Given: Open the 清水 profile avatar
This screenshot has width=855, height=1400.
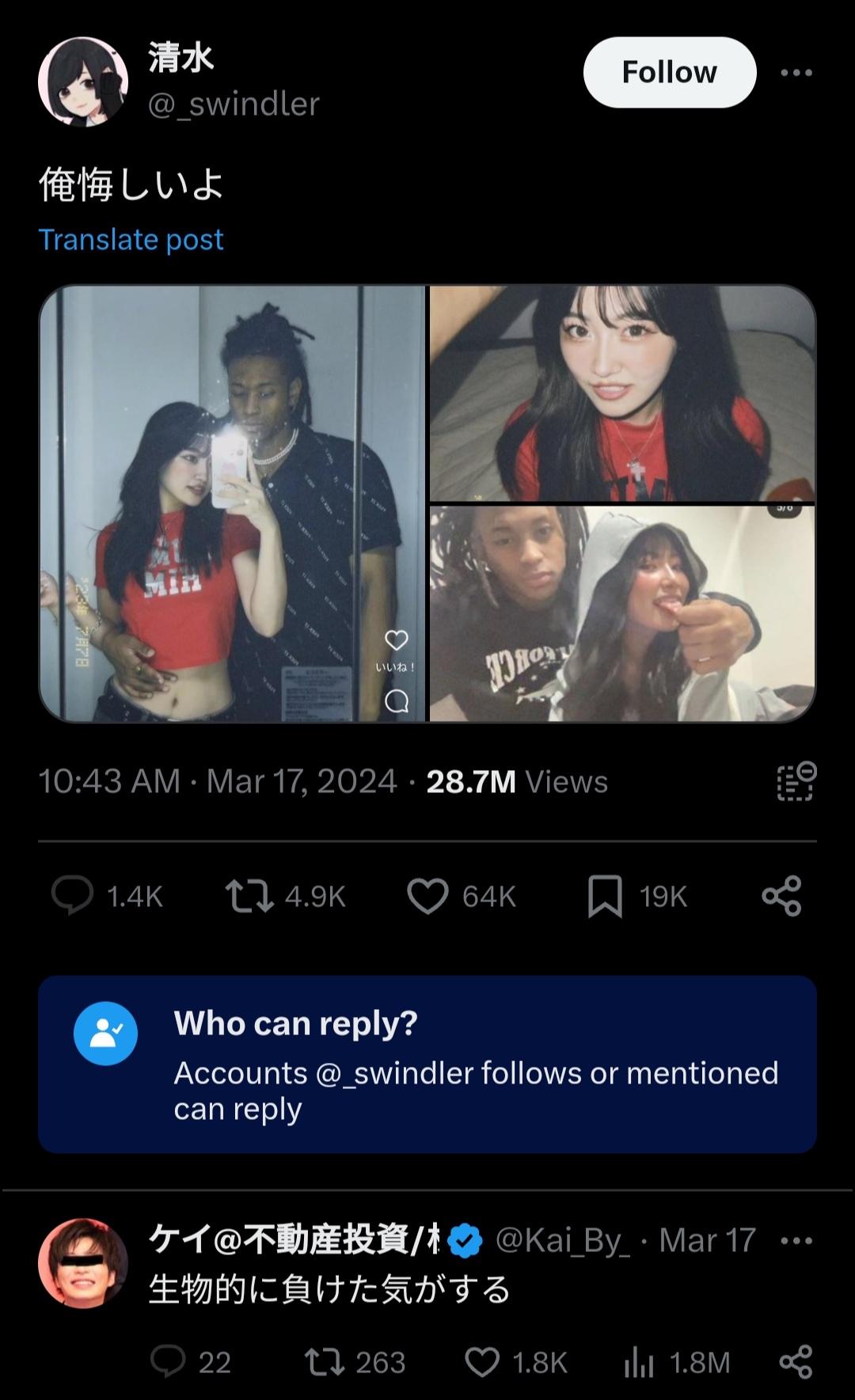Looking at the screenshot, I should pos(83,82).
